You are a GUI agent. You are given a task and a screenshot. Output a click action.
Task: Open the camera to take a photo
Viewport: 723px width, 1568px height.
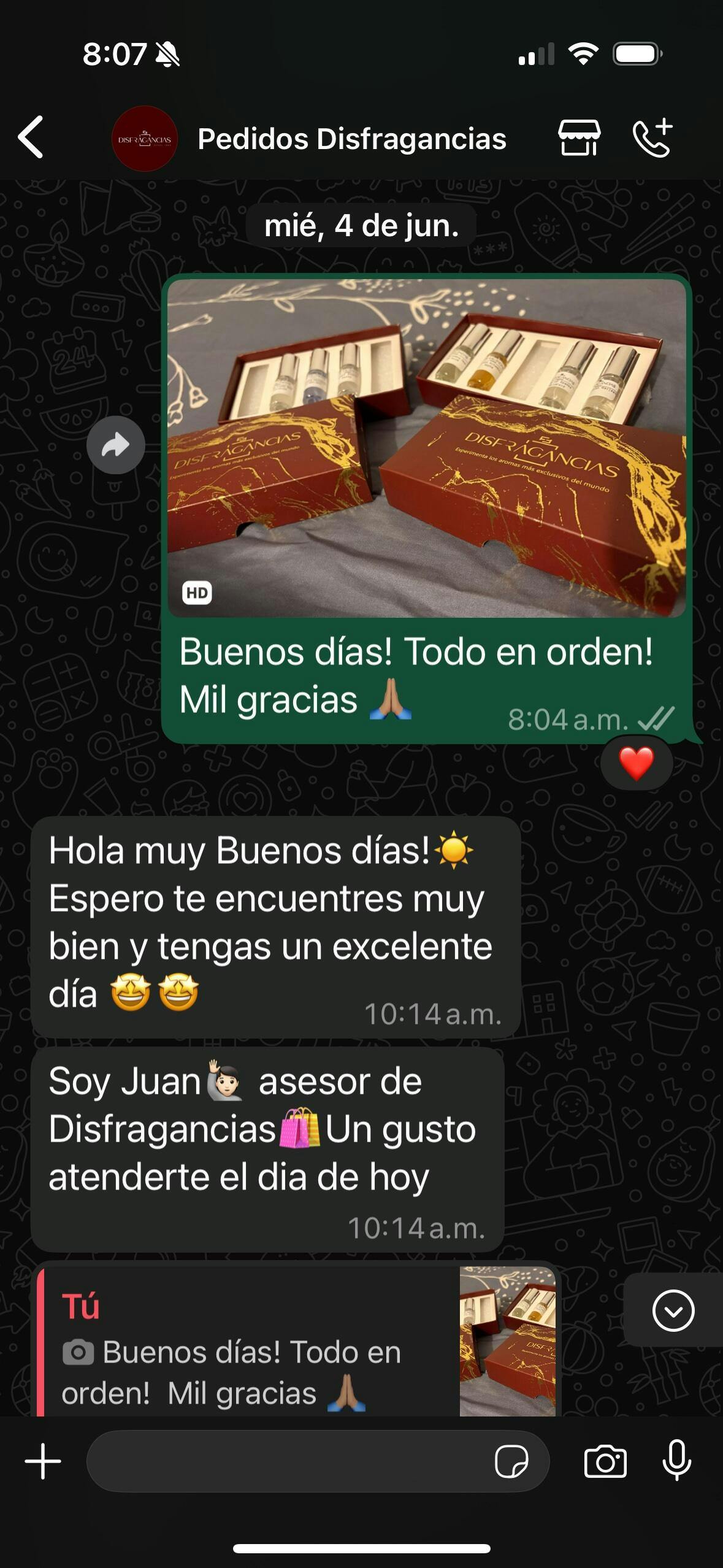coord(605,1461)
